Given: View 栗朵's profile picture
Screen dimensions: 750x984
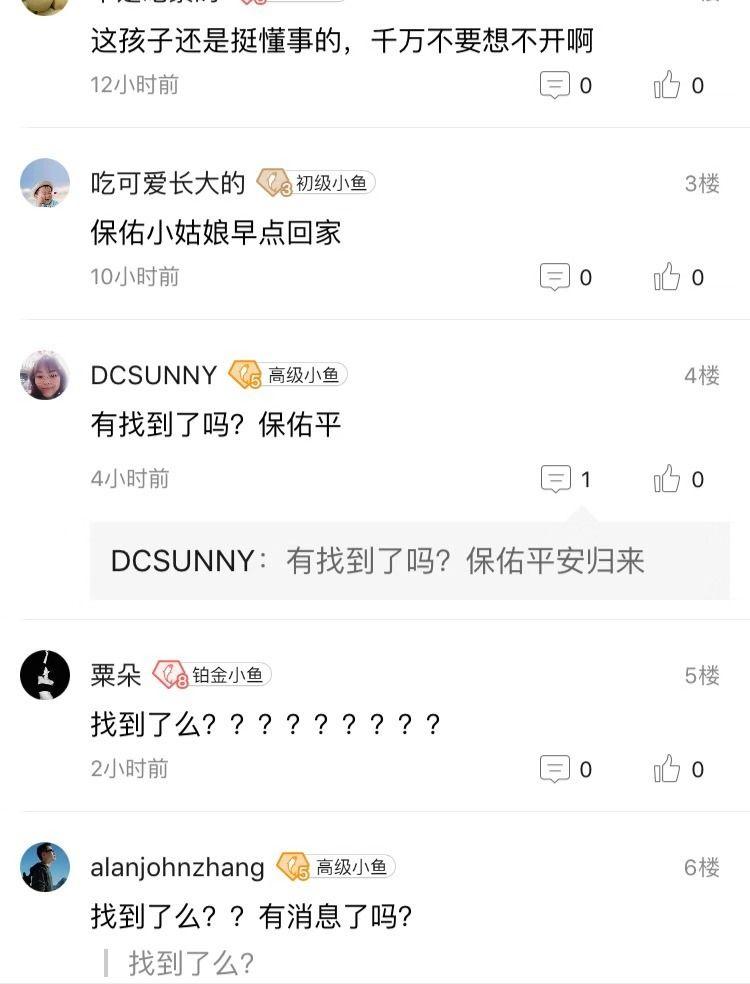Looking at the screenshot, I should pos(45,675).
